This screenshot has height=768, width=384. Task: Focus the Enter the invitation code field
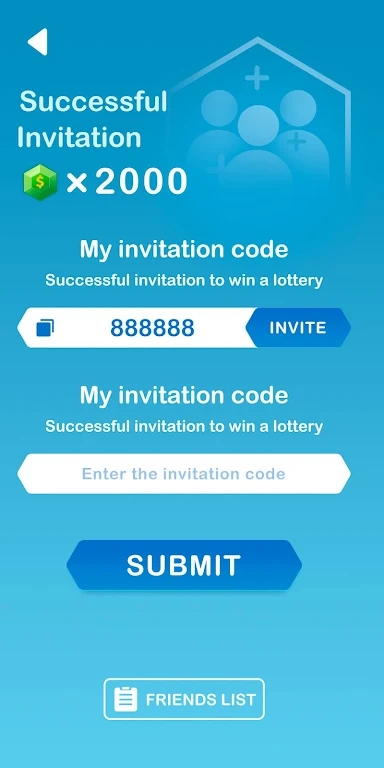[184, 474]
